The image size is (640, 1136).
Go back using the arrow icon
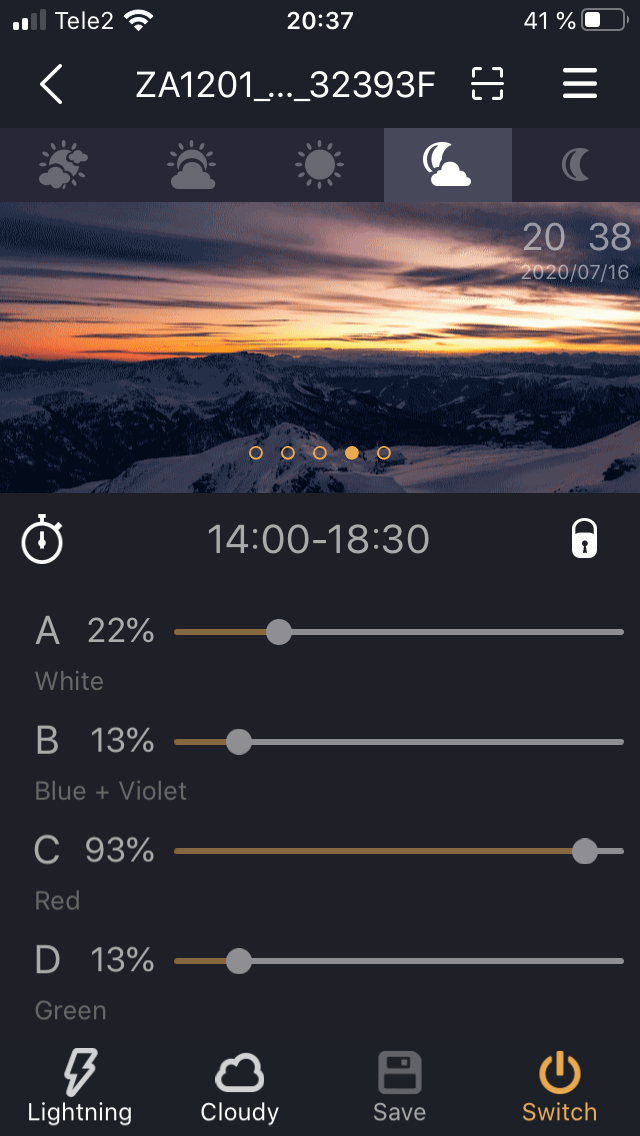(52, 85)
